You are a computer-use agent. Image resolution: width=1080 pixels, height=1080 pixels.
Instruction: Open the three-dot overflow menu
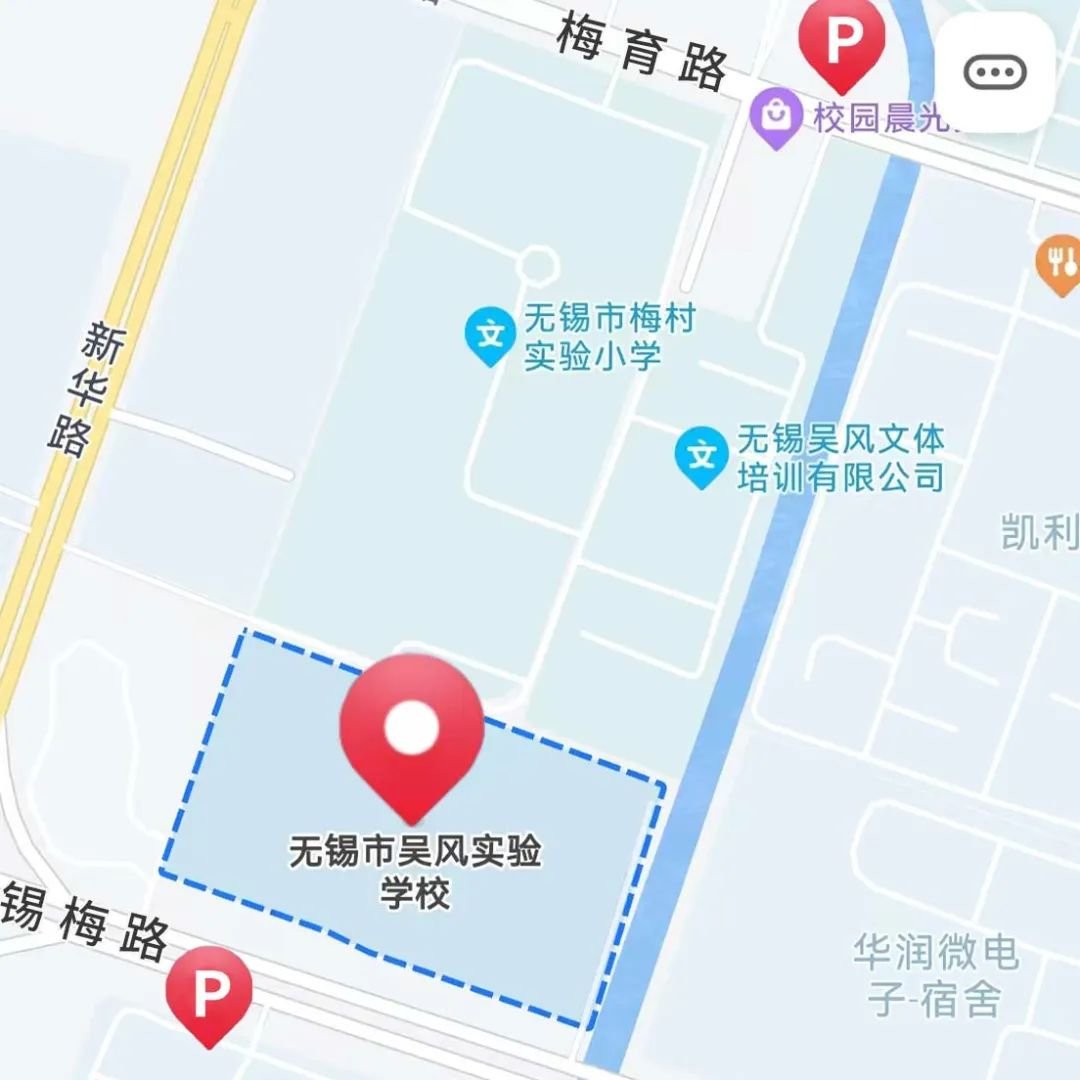tap(995, 72)
